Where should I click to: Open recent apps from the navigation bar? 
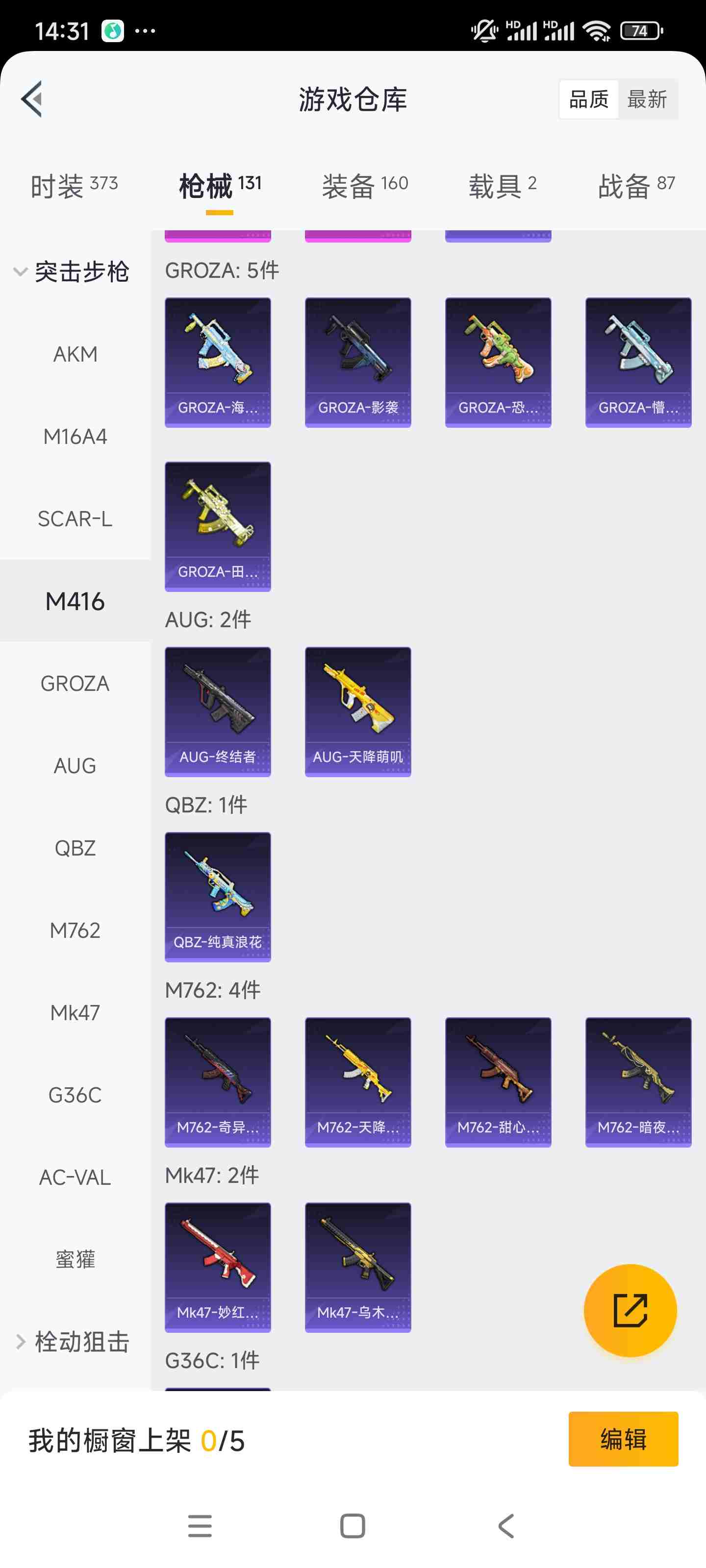tap(200, 1526)
